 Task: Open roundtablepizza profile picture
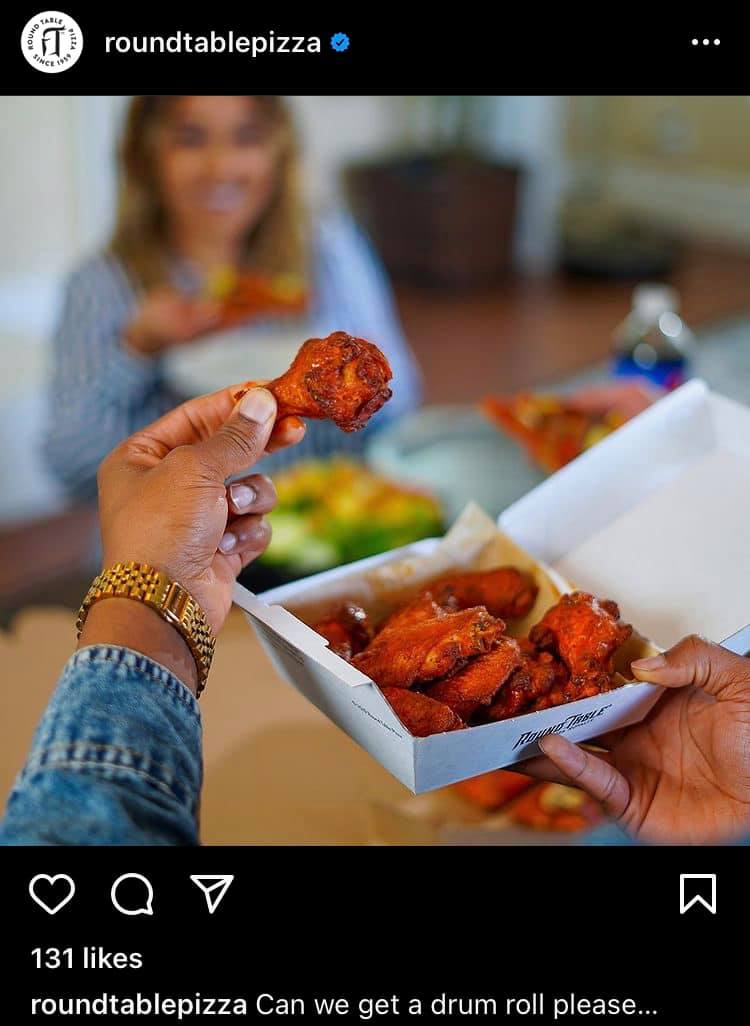click(52, 42)
